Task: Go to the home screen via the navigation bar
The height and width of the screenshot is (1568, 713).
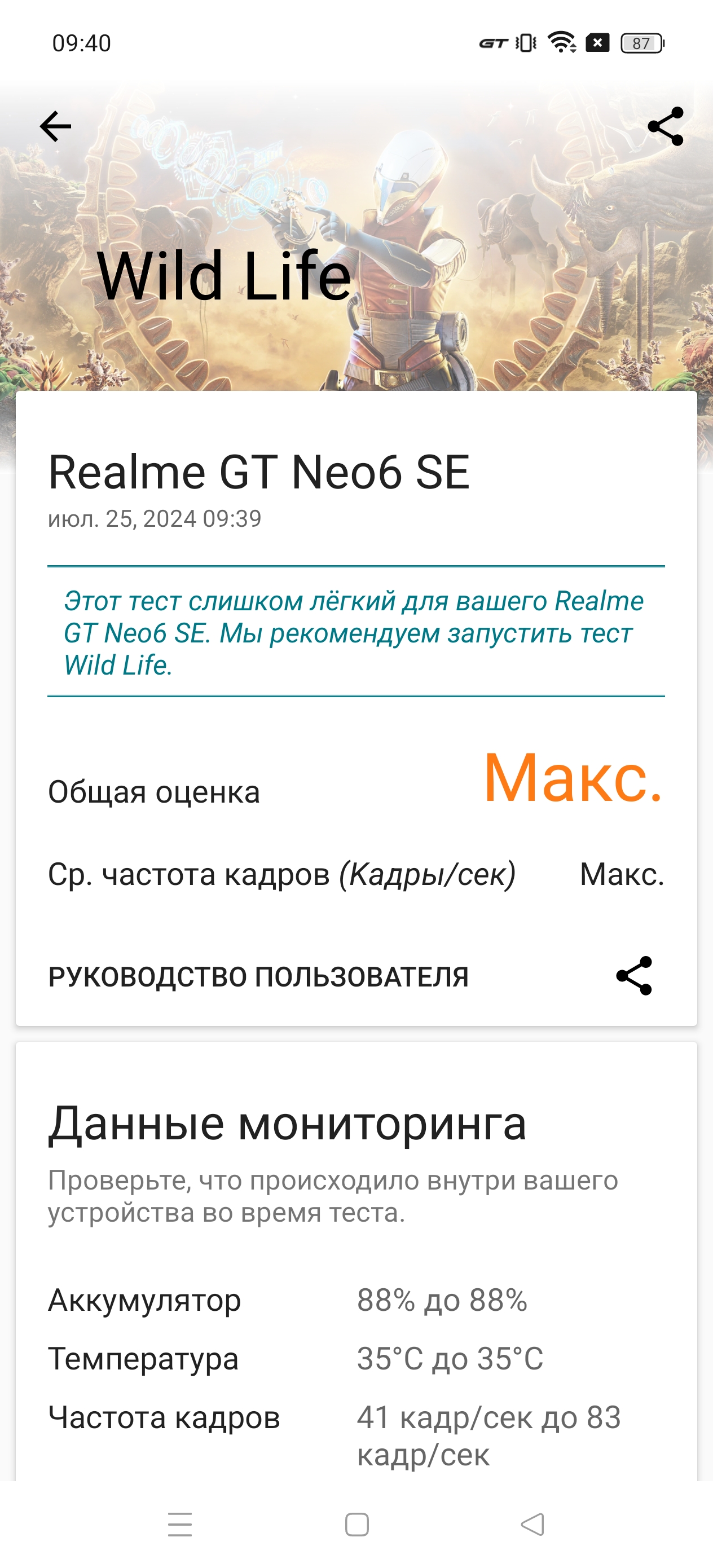Action: click(x=357, y=1524)
